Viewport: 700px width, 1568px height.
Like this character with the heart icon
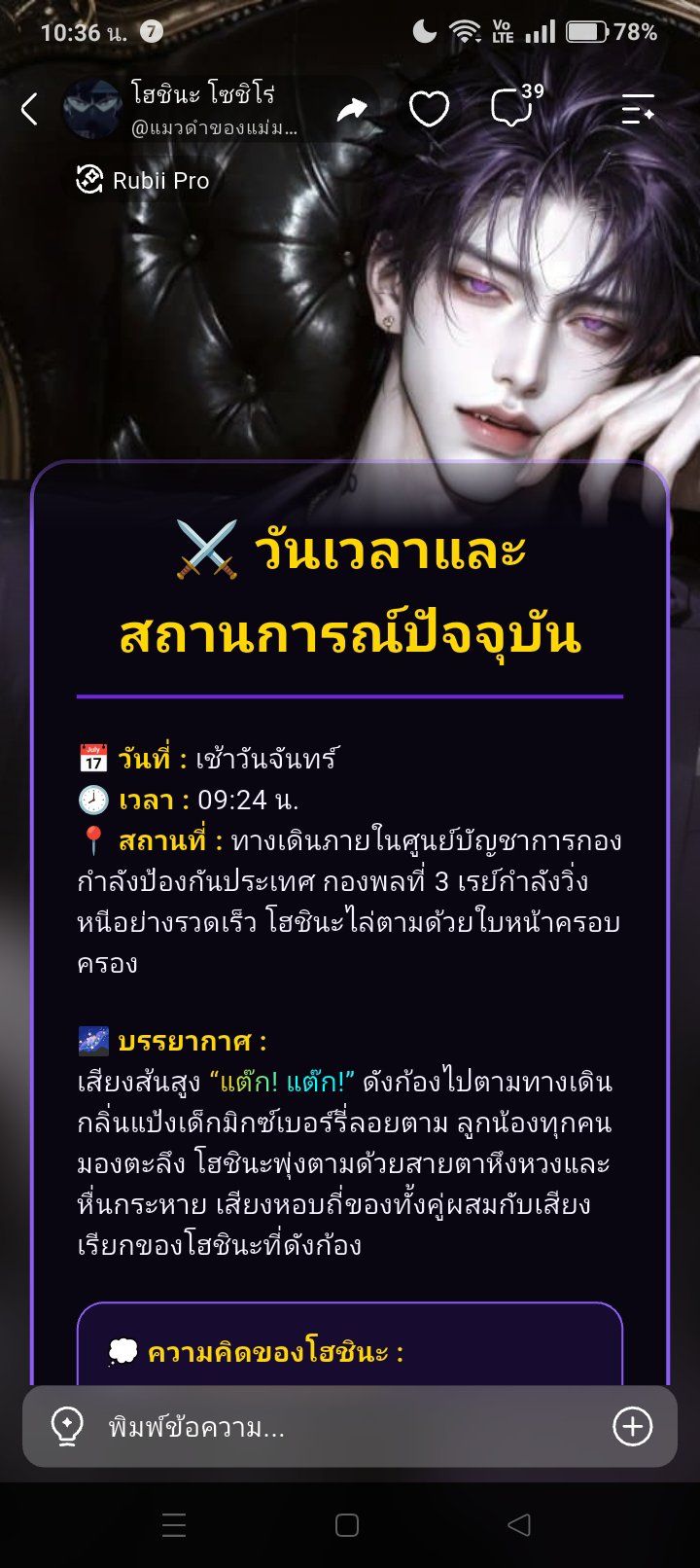(x=429, y=110)
